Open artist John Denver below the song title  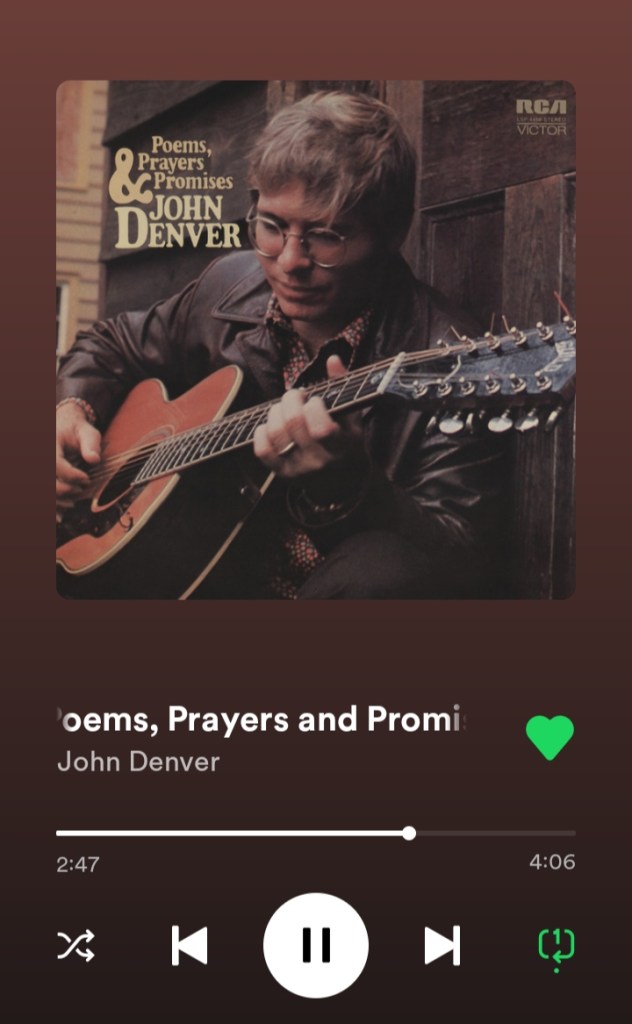[138, 761]
